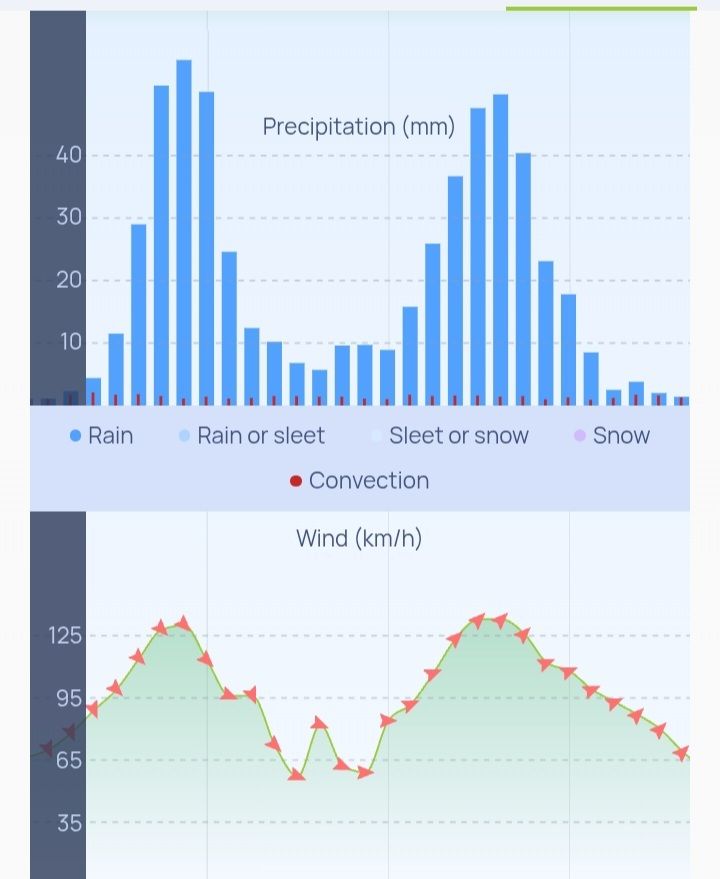Toggle the Rain legend item
Image resolution: width=720 pixels, height=879 pixels.
[x=101, y=436]
